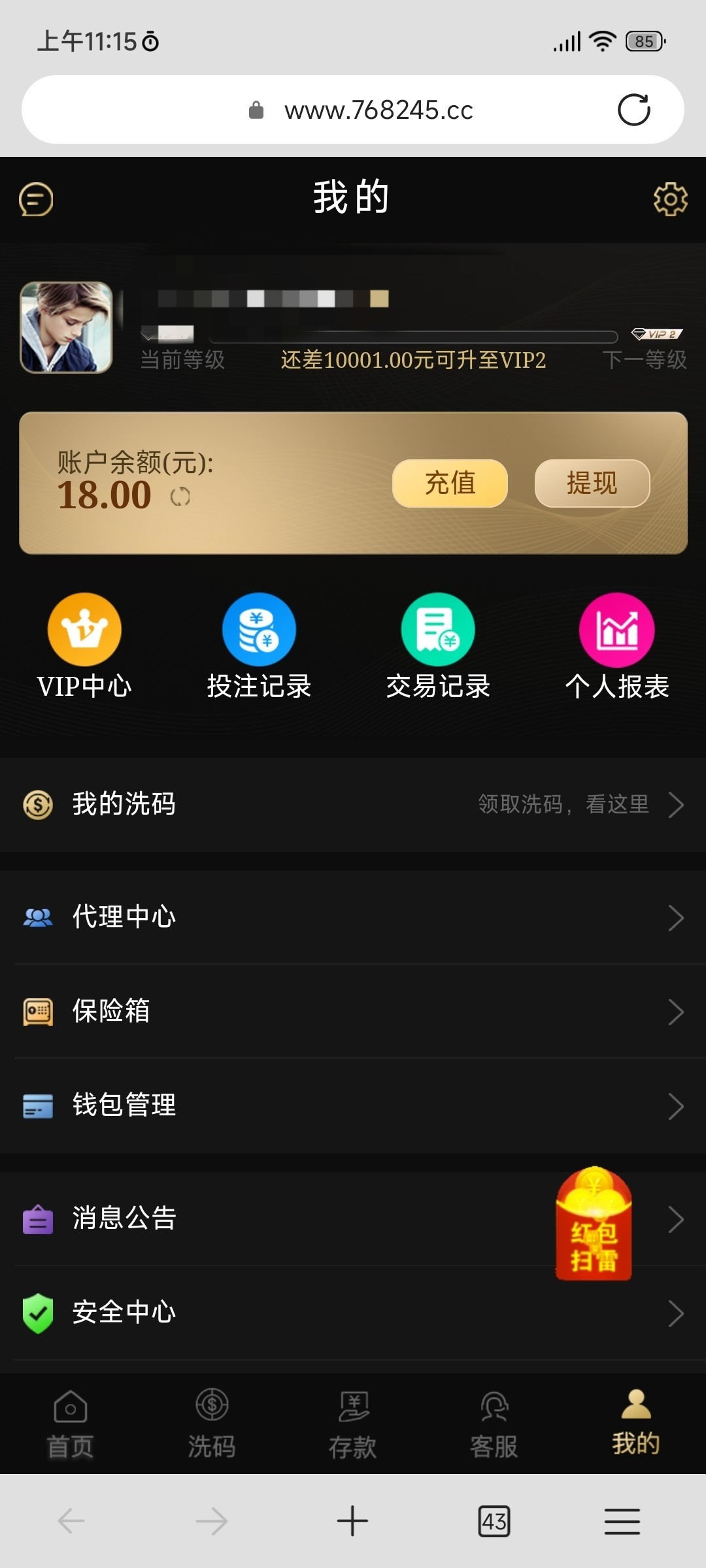The height and width of the screenshot is (1568, 706).
Task: Open the settings gear icon
Action: point(670,199)
